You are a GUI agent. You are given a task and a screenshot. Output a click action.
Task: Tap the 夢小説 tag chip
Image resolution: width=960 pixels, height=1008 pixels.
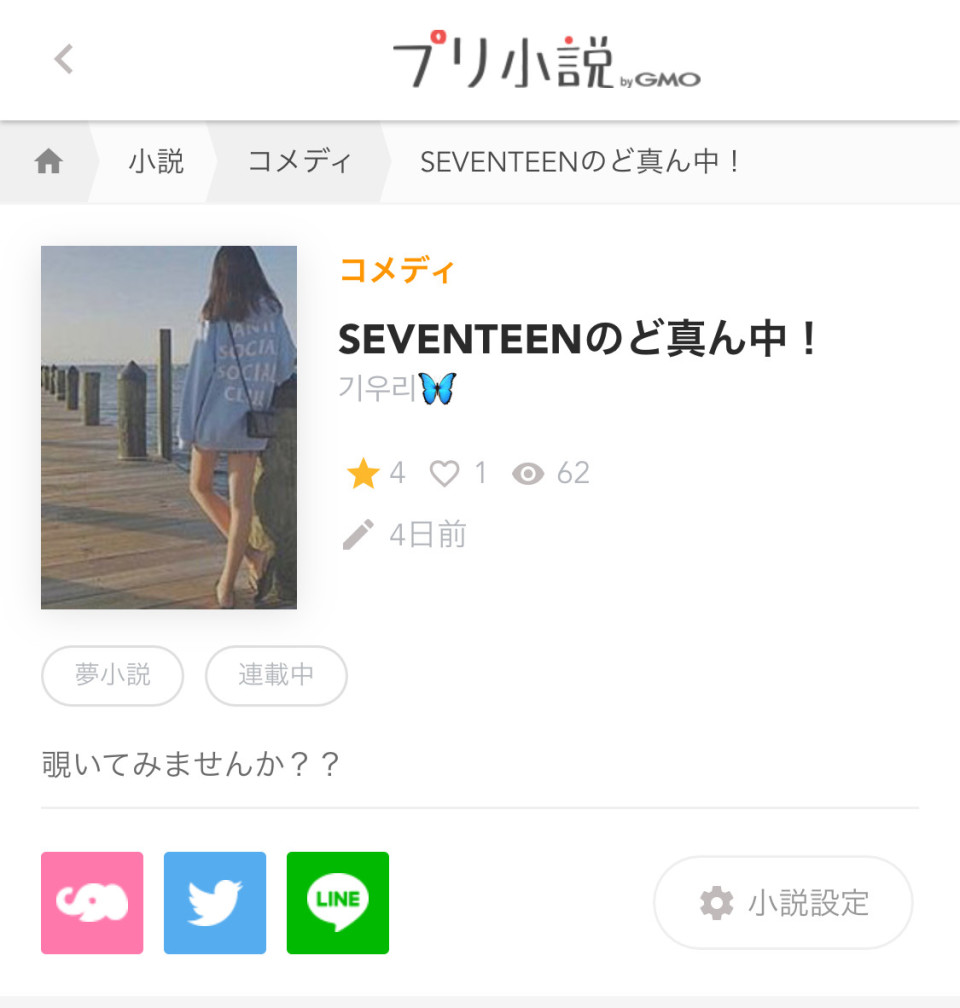coord(112,676)
